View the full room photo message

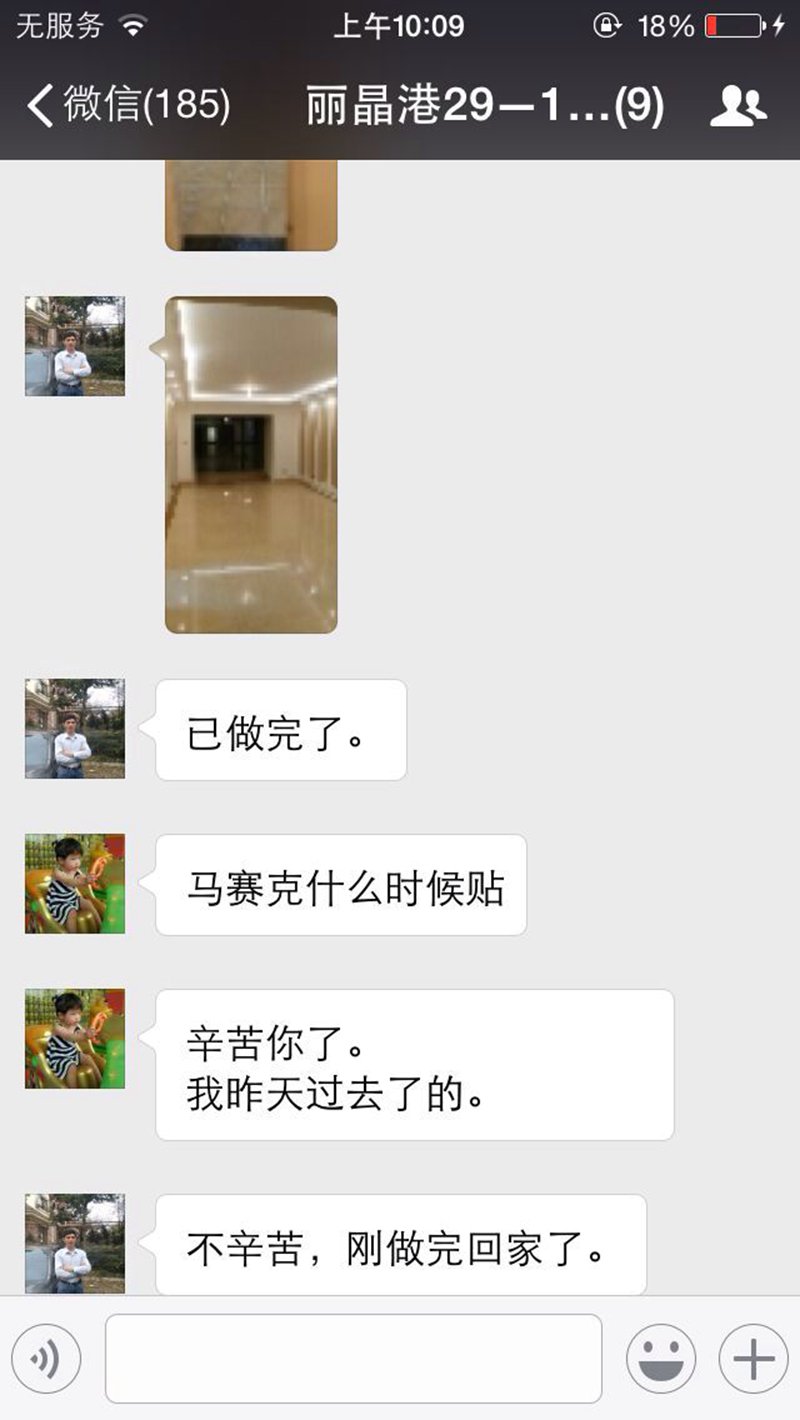click(251, 465)
